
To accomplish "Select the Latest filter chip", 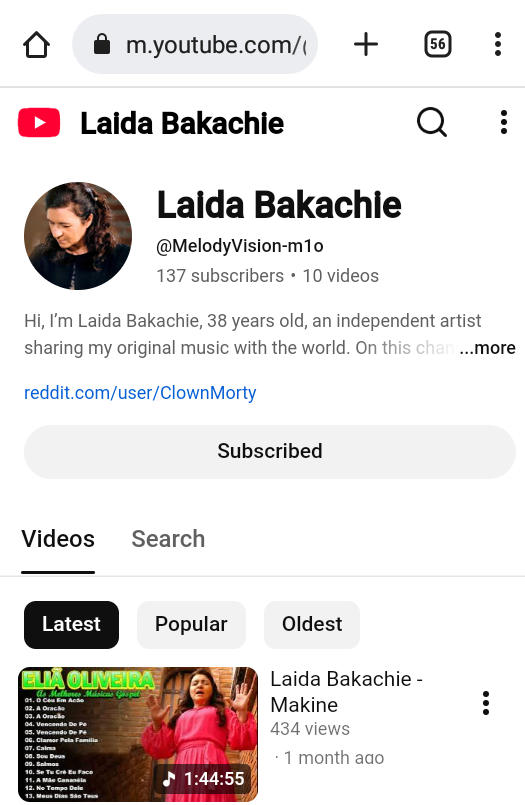I will click(71, 625).
